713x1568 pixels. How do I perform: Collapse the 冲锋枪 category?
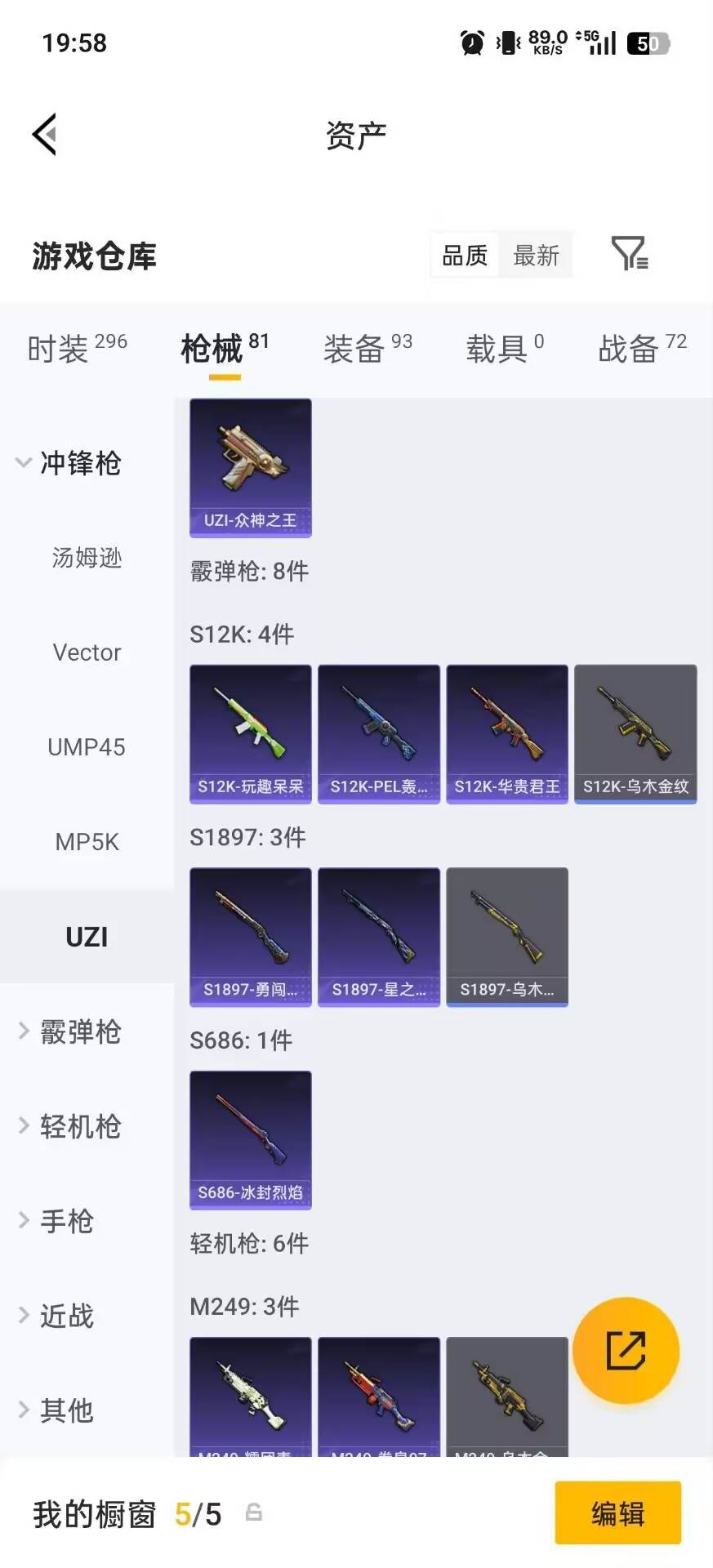[80, 463]
